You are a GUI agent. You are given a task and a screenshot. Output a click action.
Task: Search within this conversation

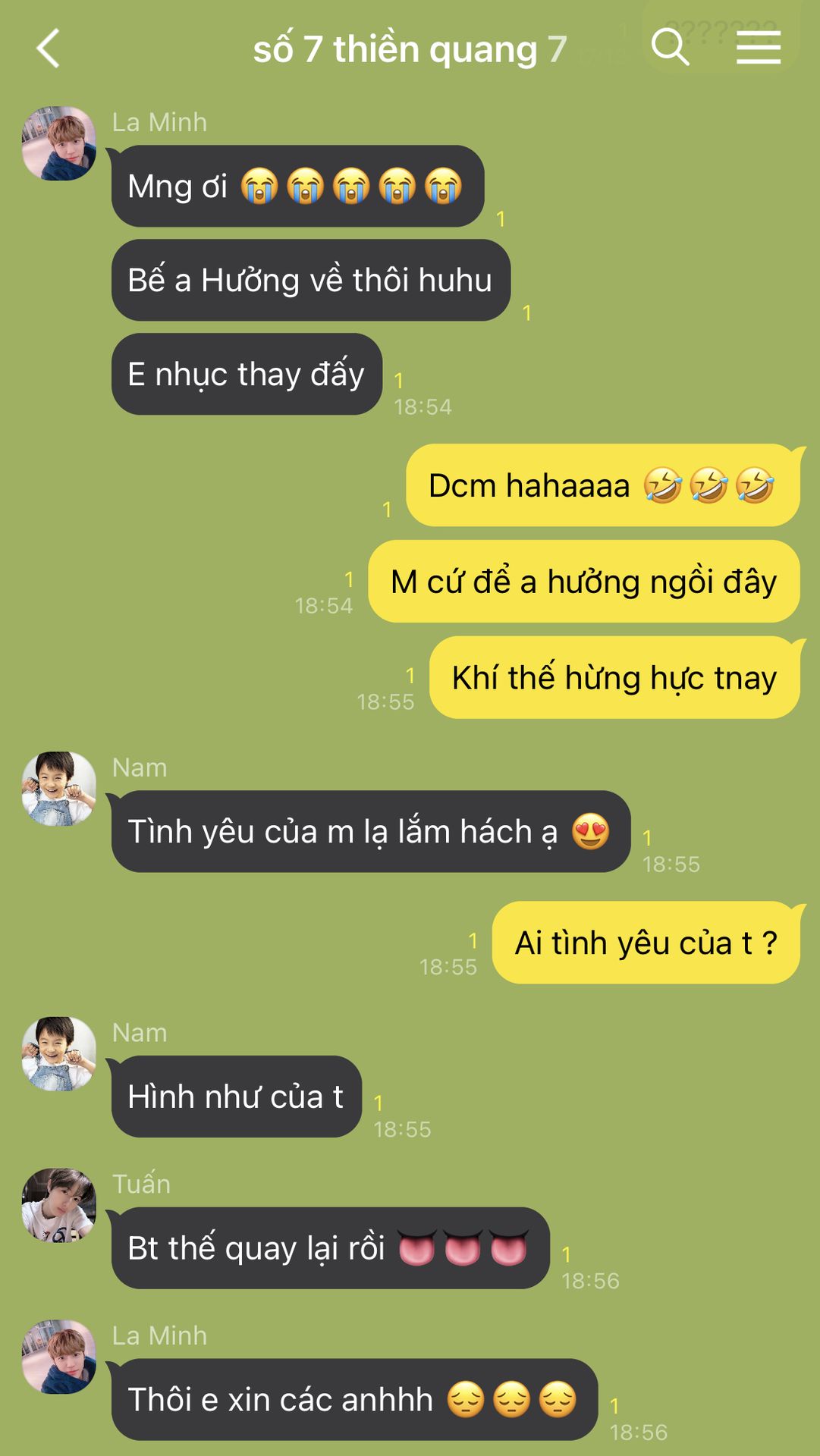click(x=670, y=49)
